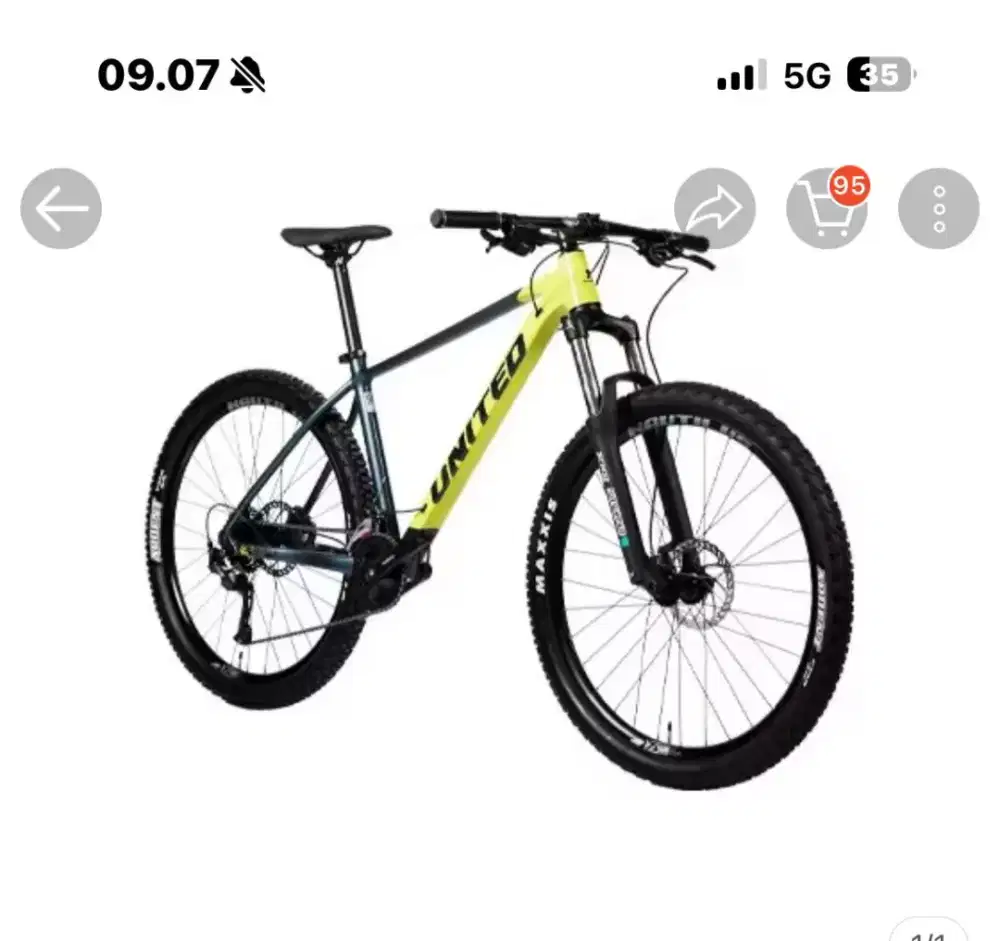Open the shopping cart with 95 items
This screenshot has height=941, width=1000.
coord(826,208)
